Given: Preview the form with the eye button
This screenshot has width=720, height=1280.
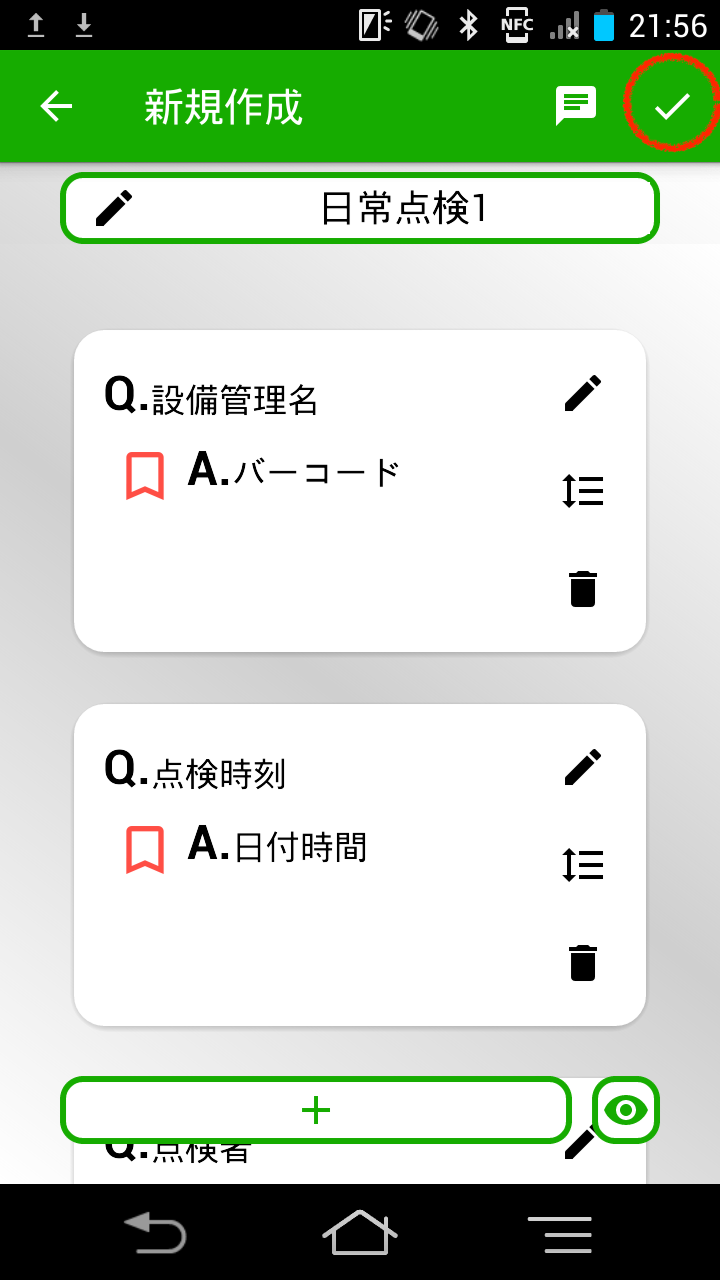Looking at the screenshot, I should [626, 1110].
